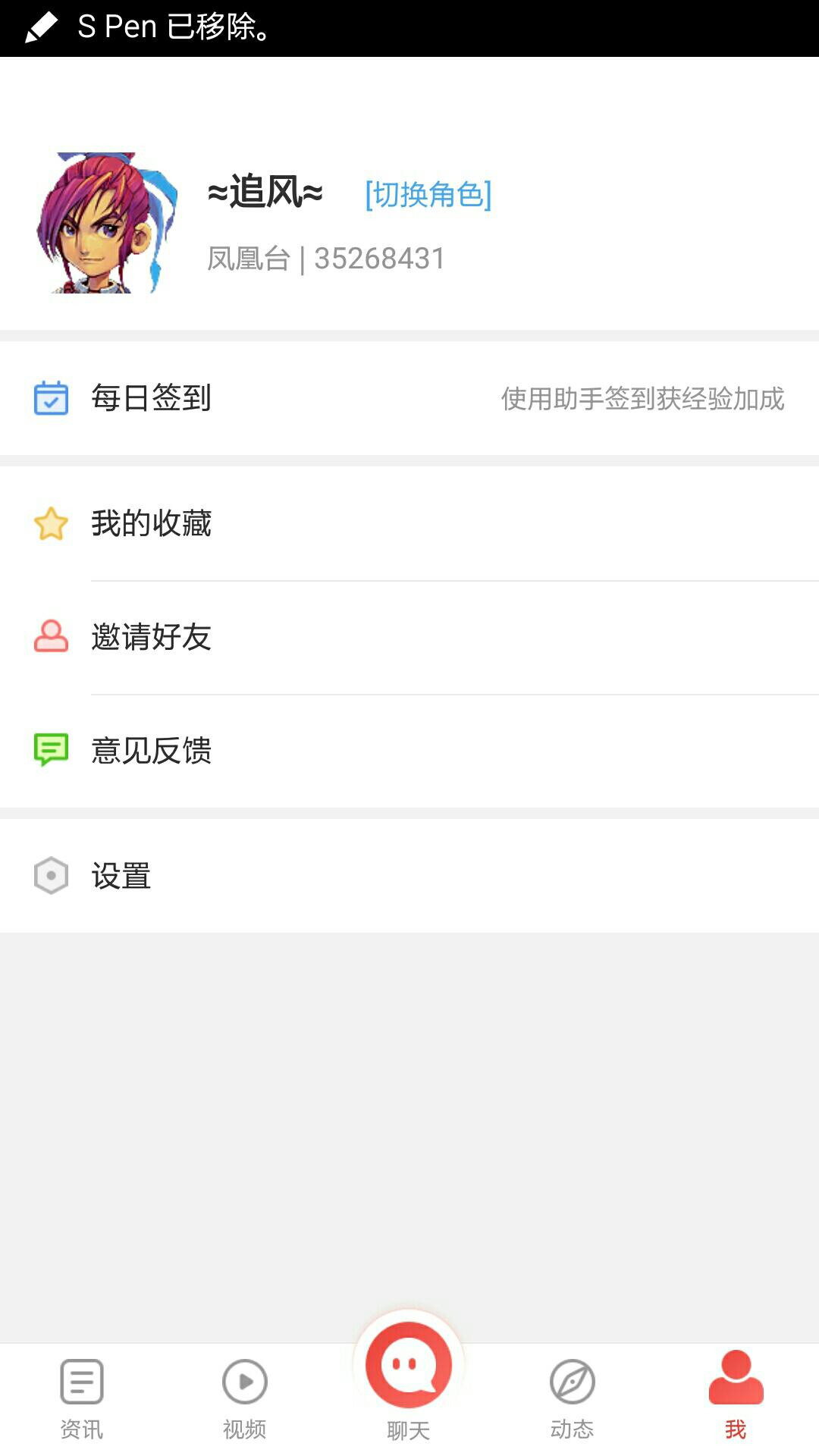Viewport: 819px width, 1456px height.
Task: Select 邀请好友 invite friends
Action: 409,637
